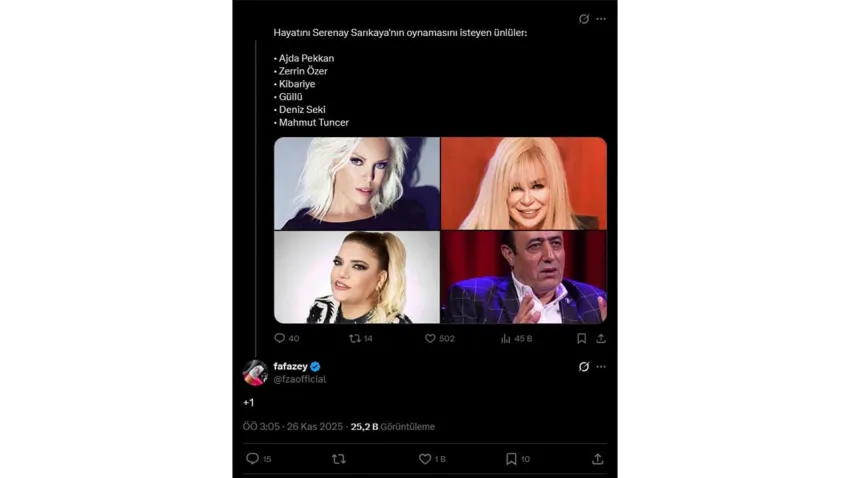Image resolution: width=850 pixels, height=478 pixels.
Task: Open the photo of the man in a plaid jacket
Action: tap(523, 277)
